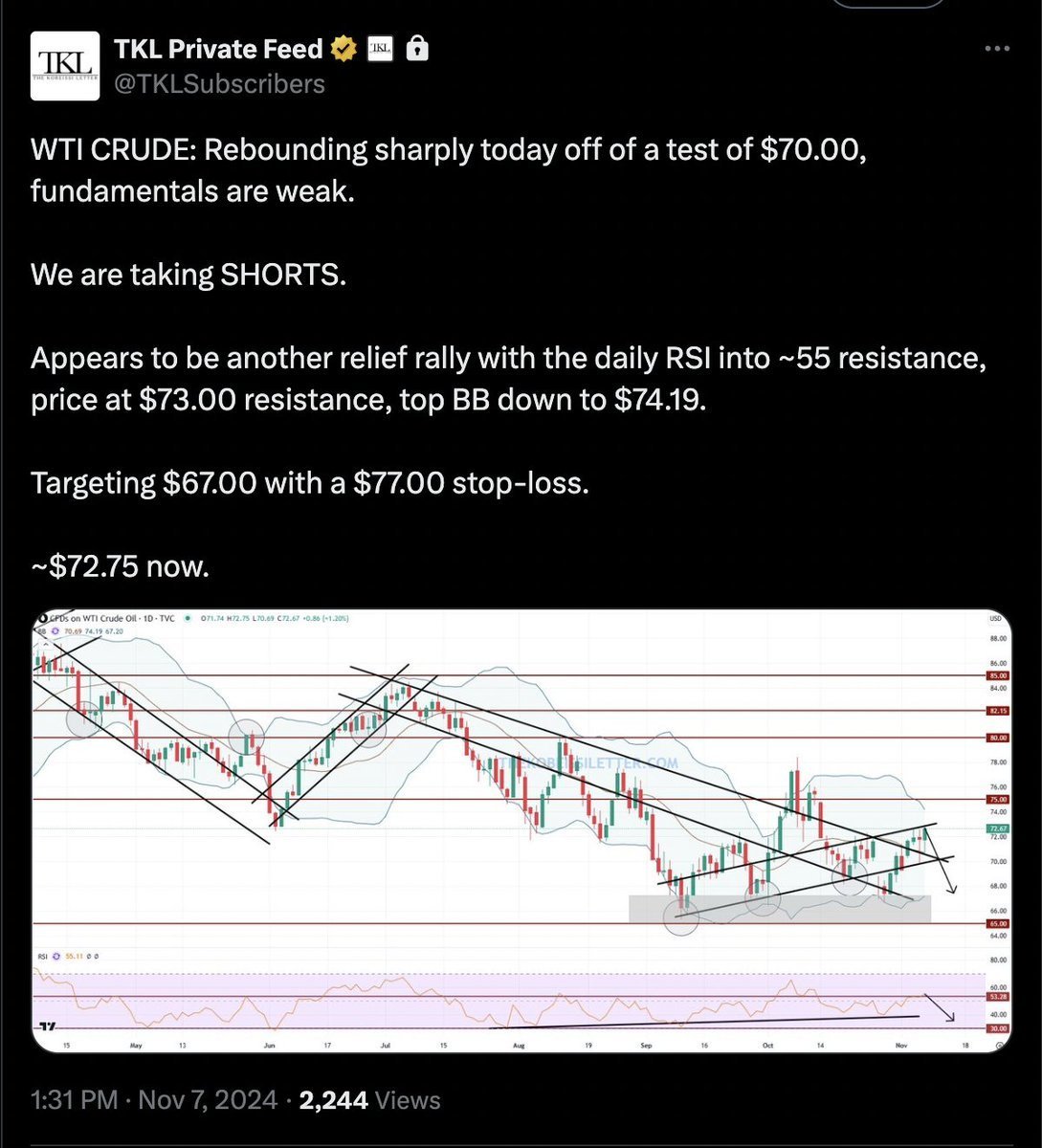Open the @TKLSubscribers handle
The image size is (1042, 1148).
point(219,84)
